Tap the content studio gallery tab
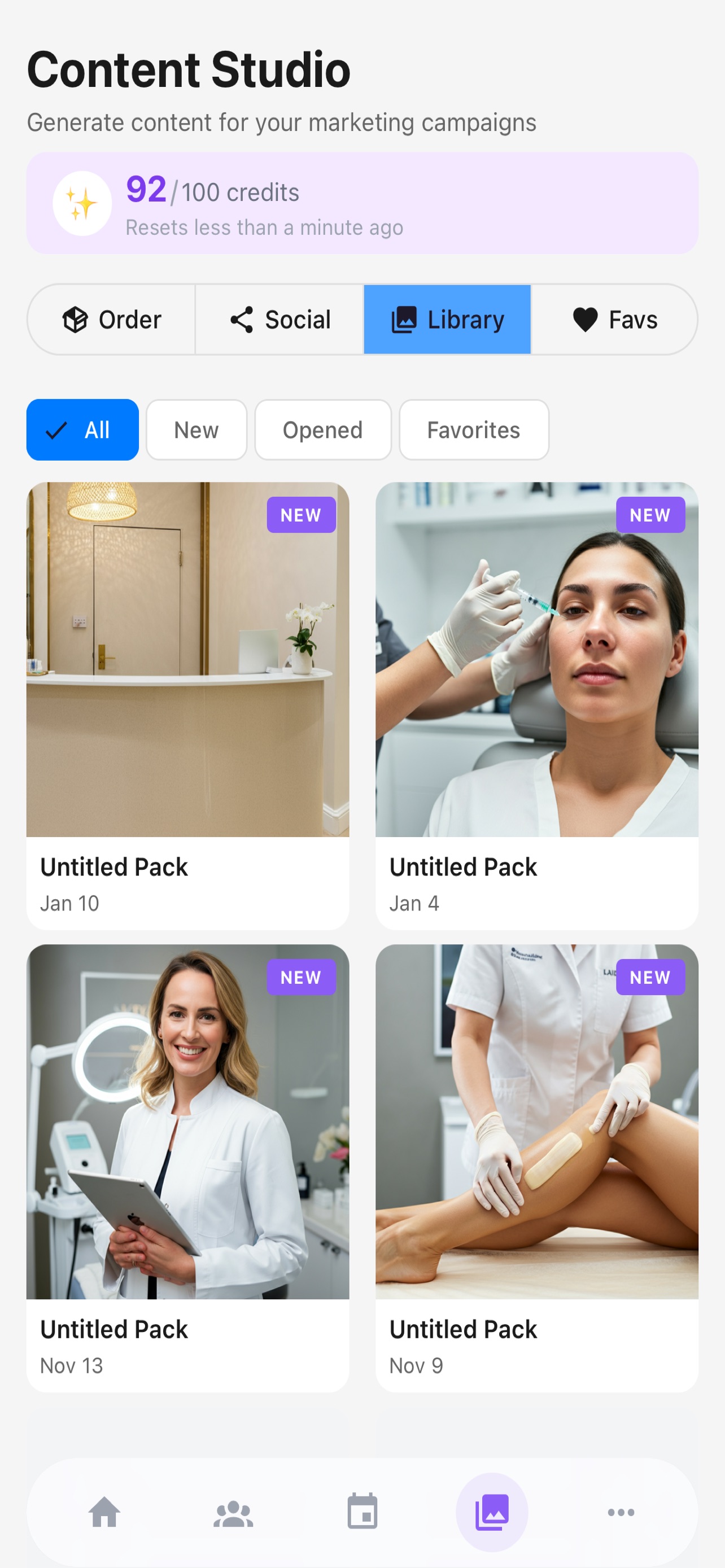Image resolution: width=725 pixels, height=1568 pixels. (492, 1512)
